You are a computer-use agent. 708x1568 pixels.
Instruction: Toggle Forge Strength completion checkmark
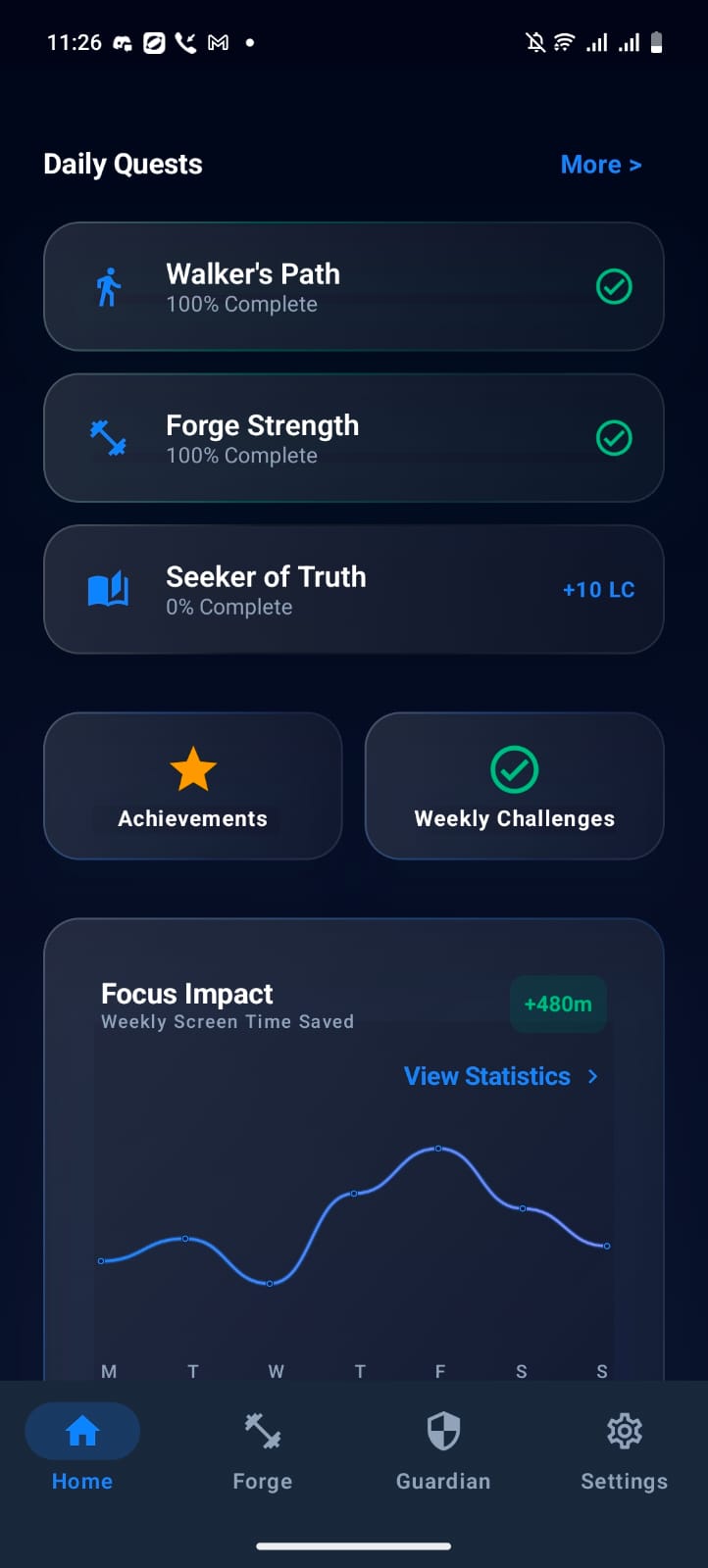coord(614,438)
